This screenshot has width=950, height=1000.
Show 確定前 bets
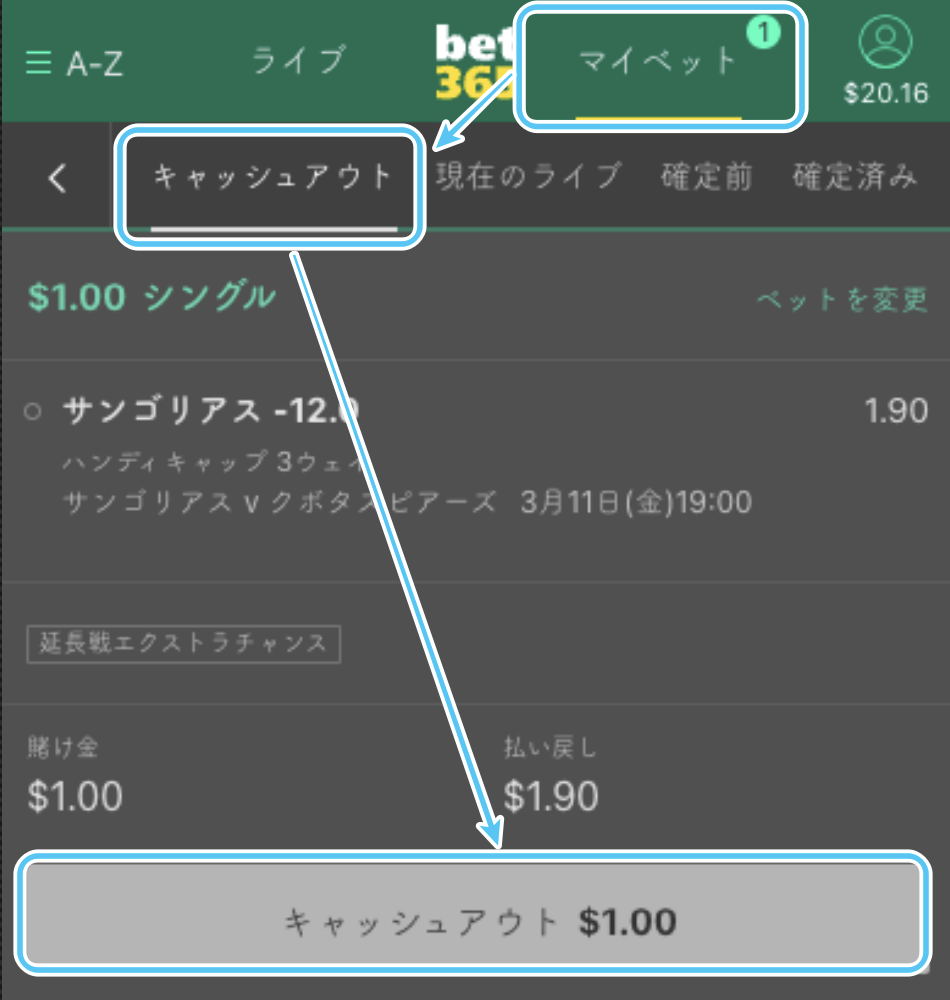tap(706, 178)
